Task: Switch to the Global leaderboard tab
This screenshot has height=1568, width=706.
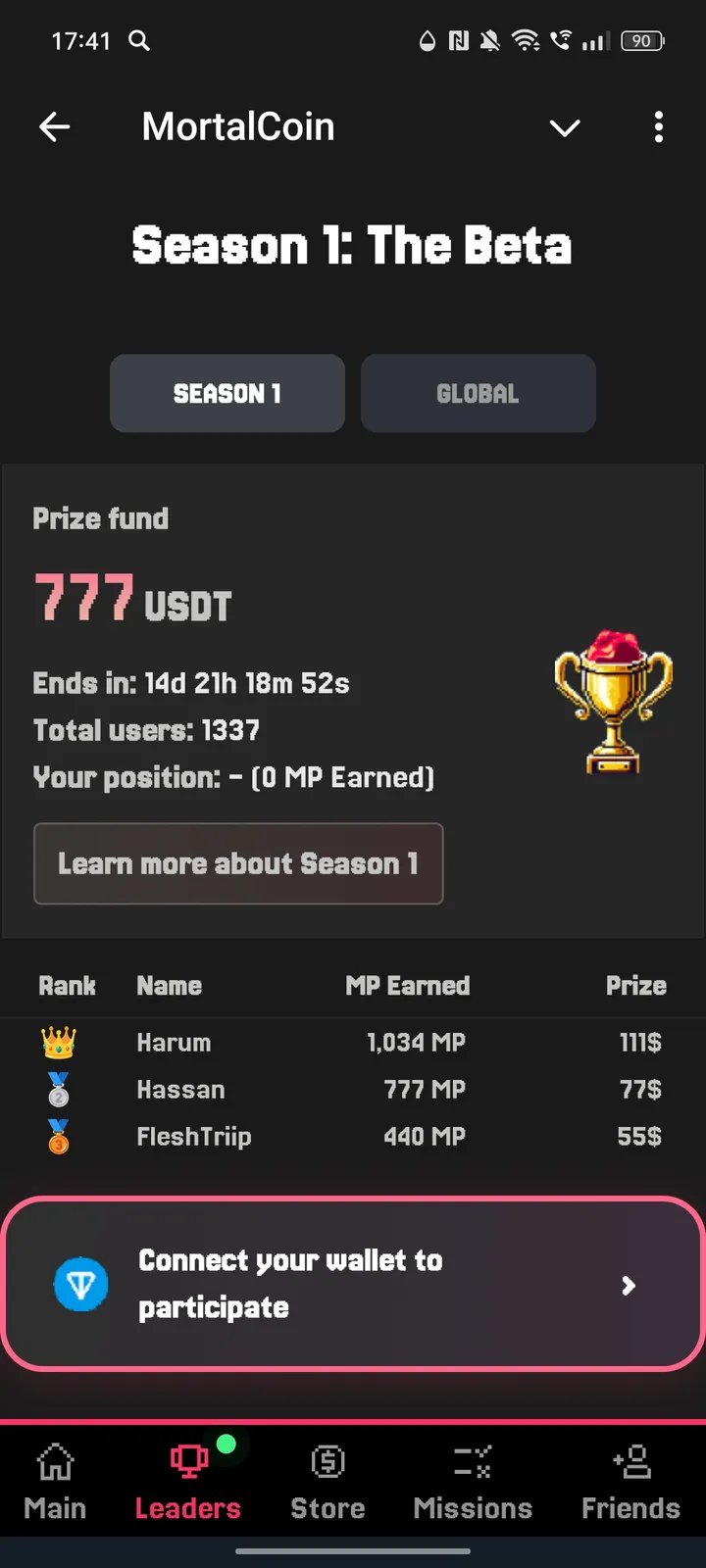Action: [x=478, y=393]
